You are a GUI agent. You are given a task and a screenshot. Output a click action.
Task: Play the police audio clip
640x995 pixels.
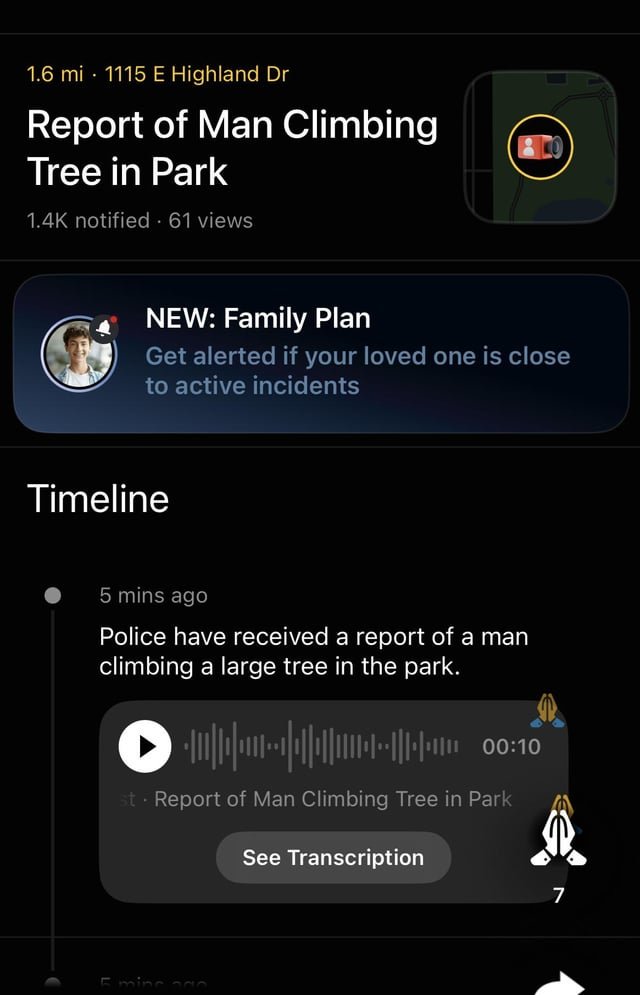(145, 746)
